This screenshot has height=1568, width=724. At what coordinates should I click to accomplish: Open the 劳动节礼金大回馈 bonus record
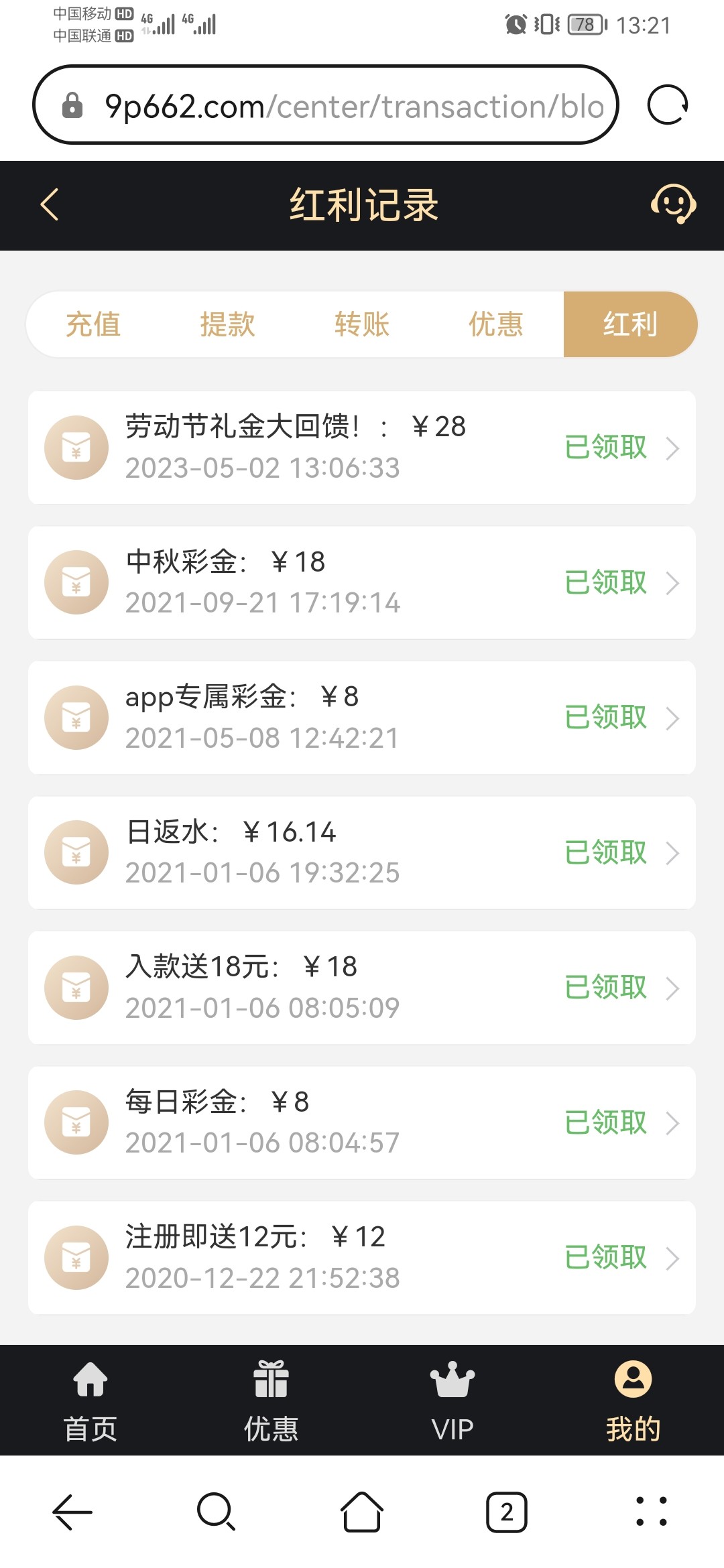(362, 448)
